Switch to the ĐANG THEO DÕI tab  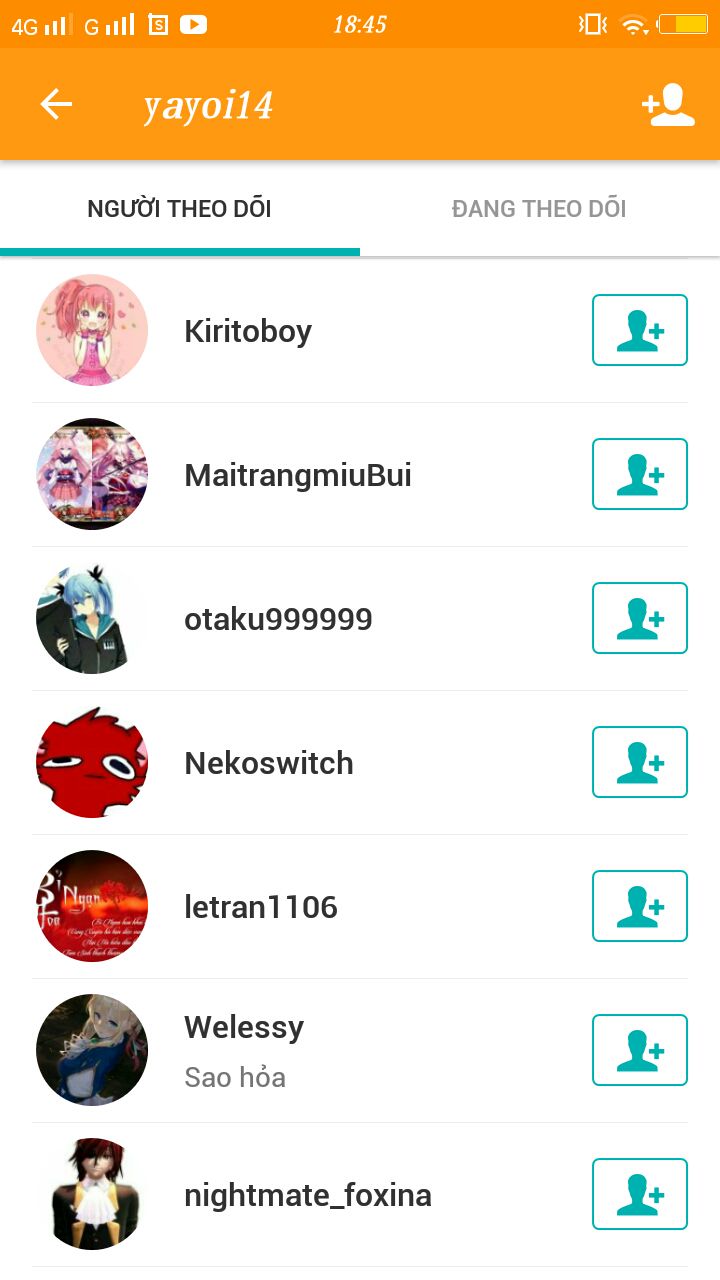click(539, 209)
